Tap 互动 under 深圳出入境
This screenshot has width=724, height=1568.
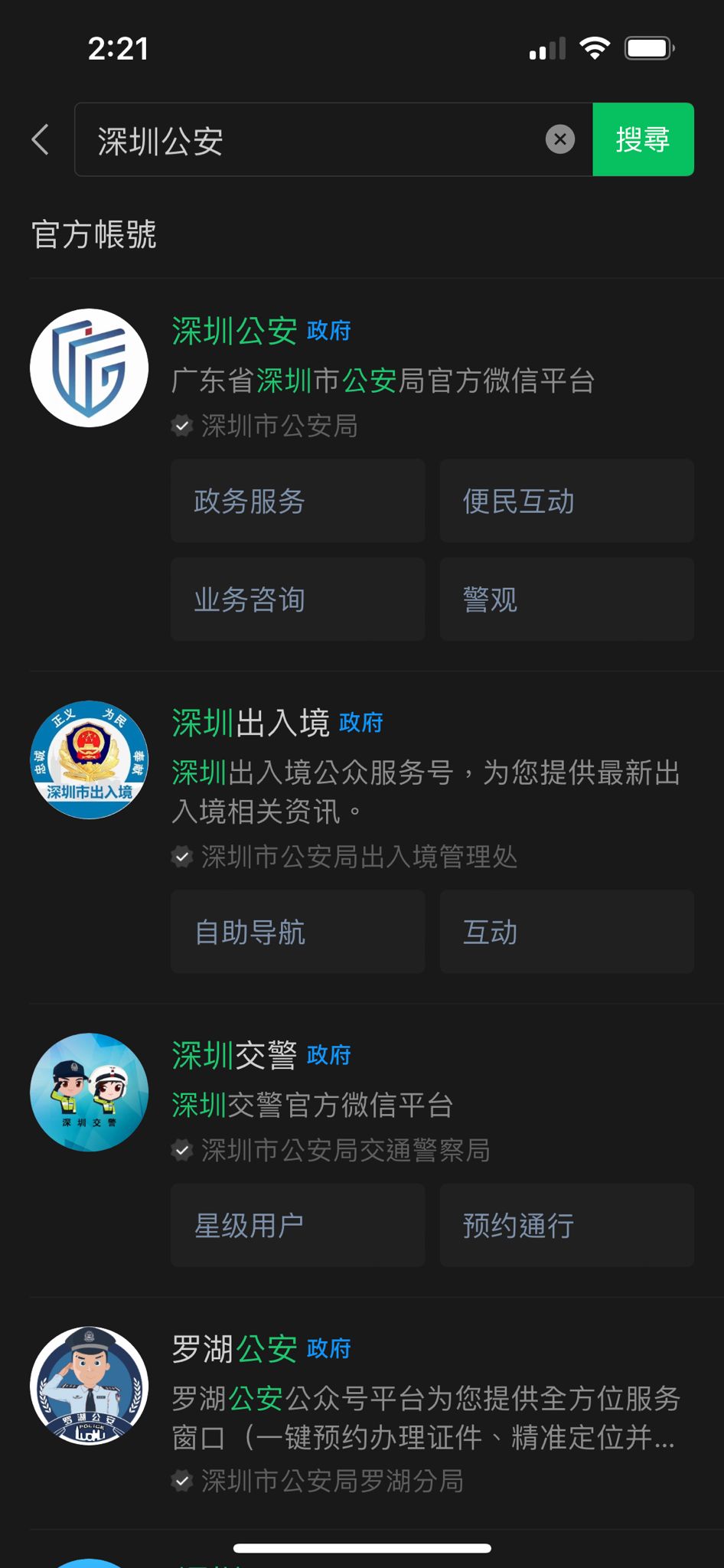tap(566, 932)
